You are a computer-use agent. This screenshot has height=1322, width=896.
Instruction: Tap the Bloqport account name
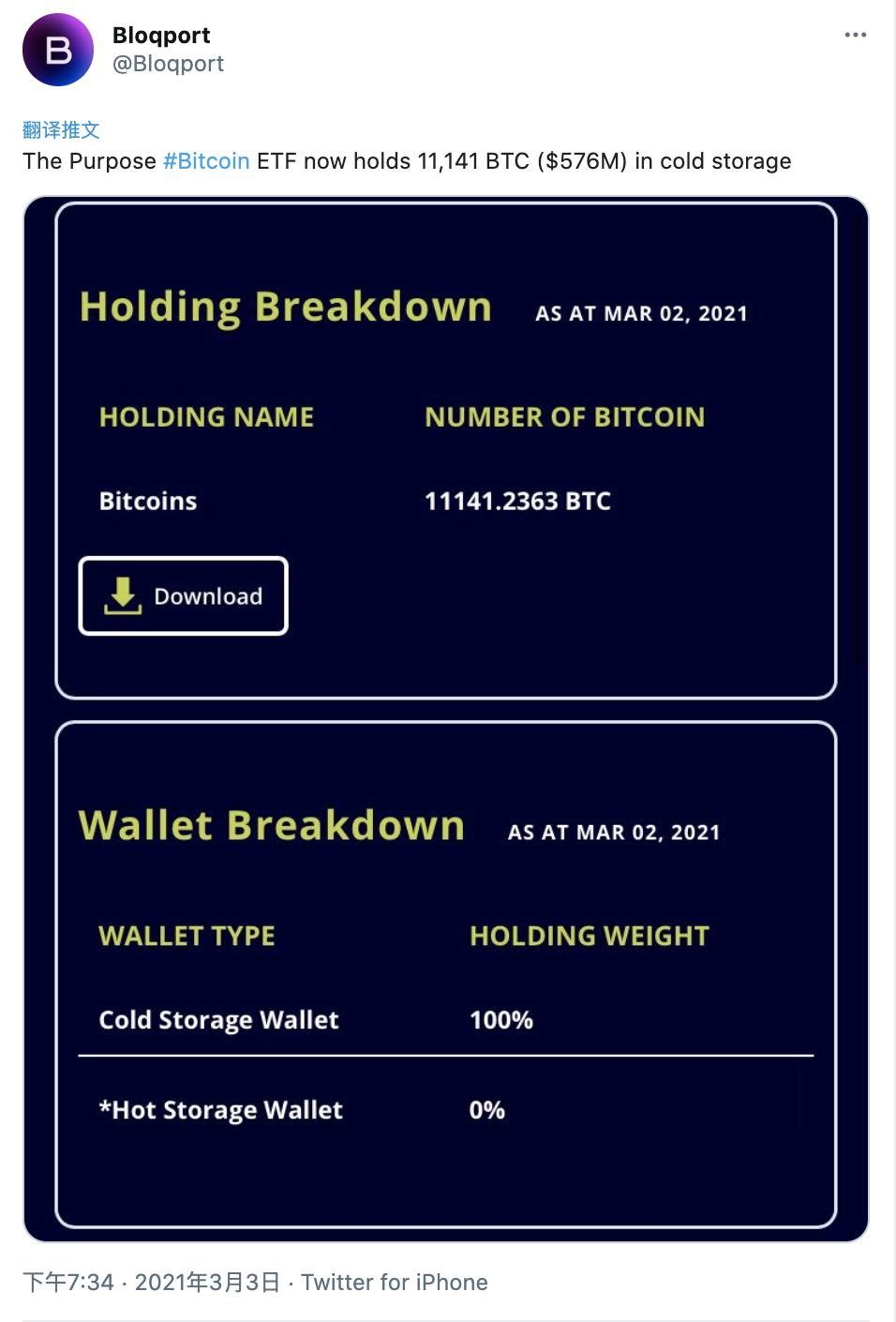pyautogui.click(x=161, y=36)
